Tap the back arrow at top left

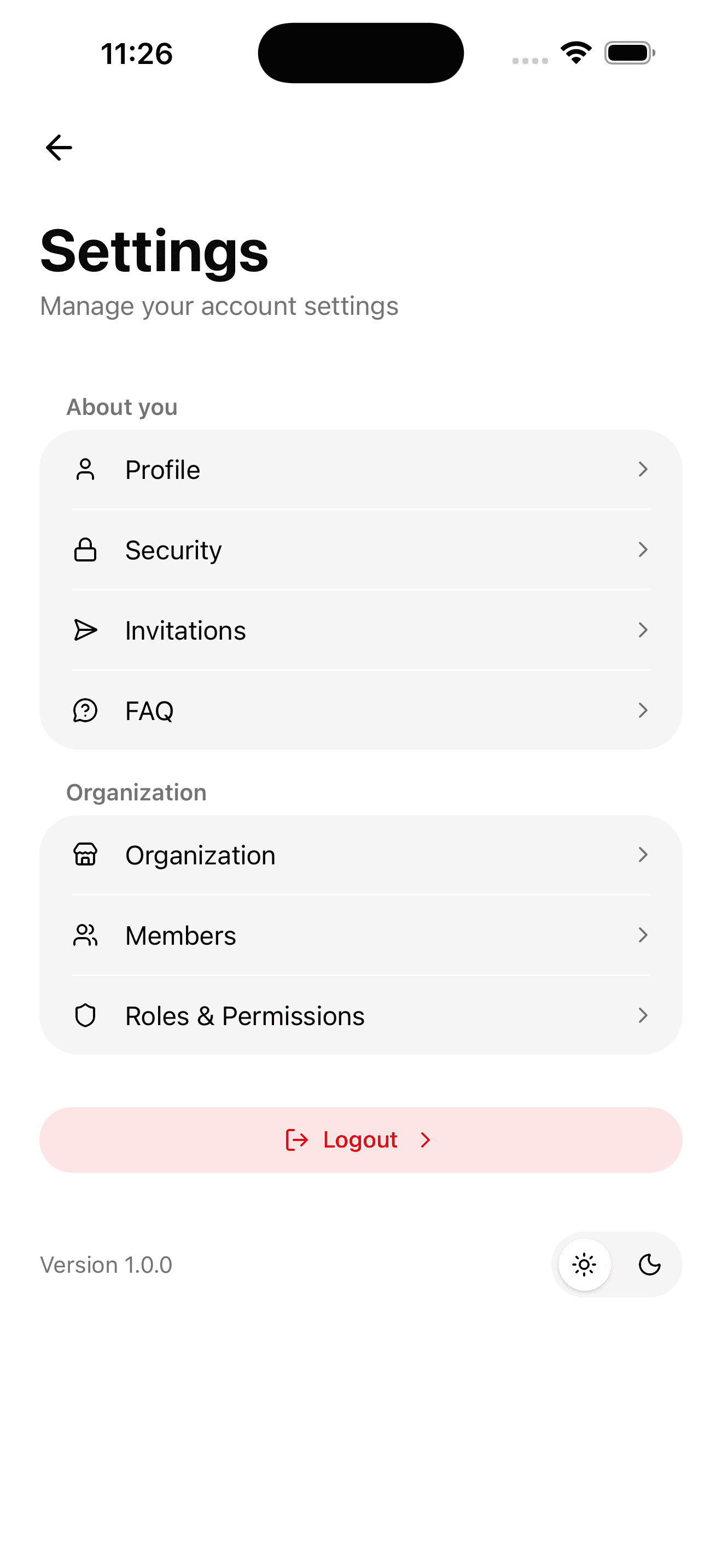[59, 146]
